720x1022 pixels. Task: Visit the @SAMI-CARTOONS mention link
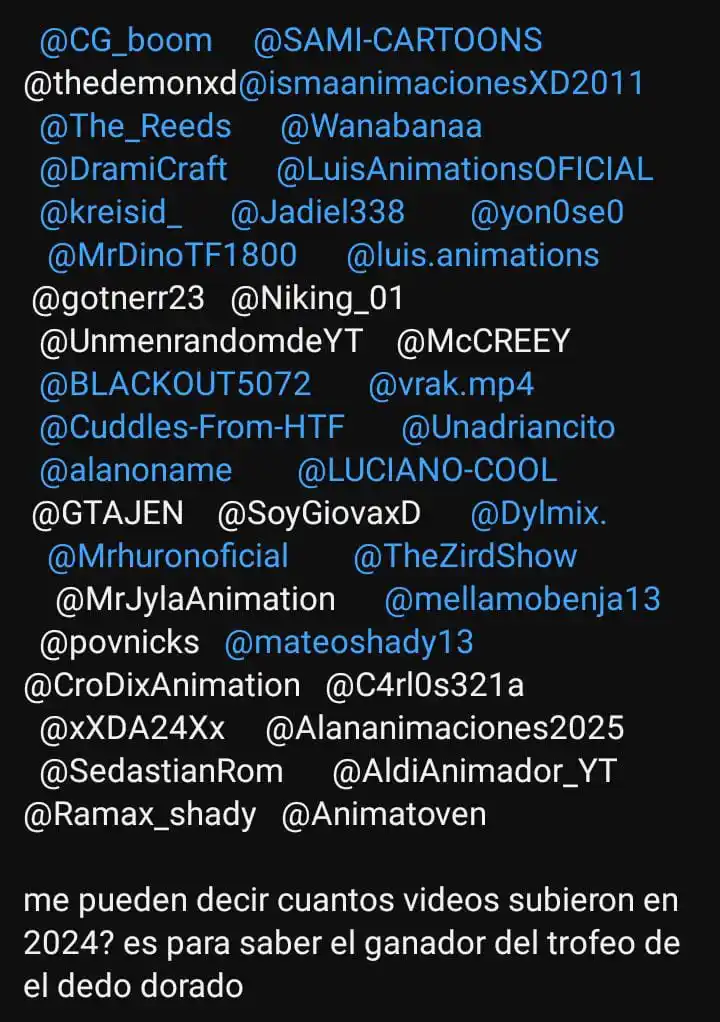[x=398, y=41]
